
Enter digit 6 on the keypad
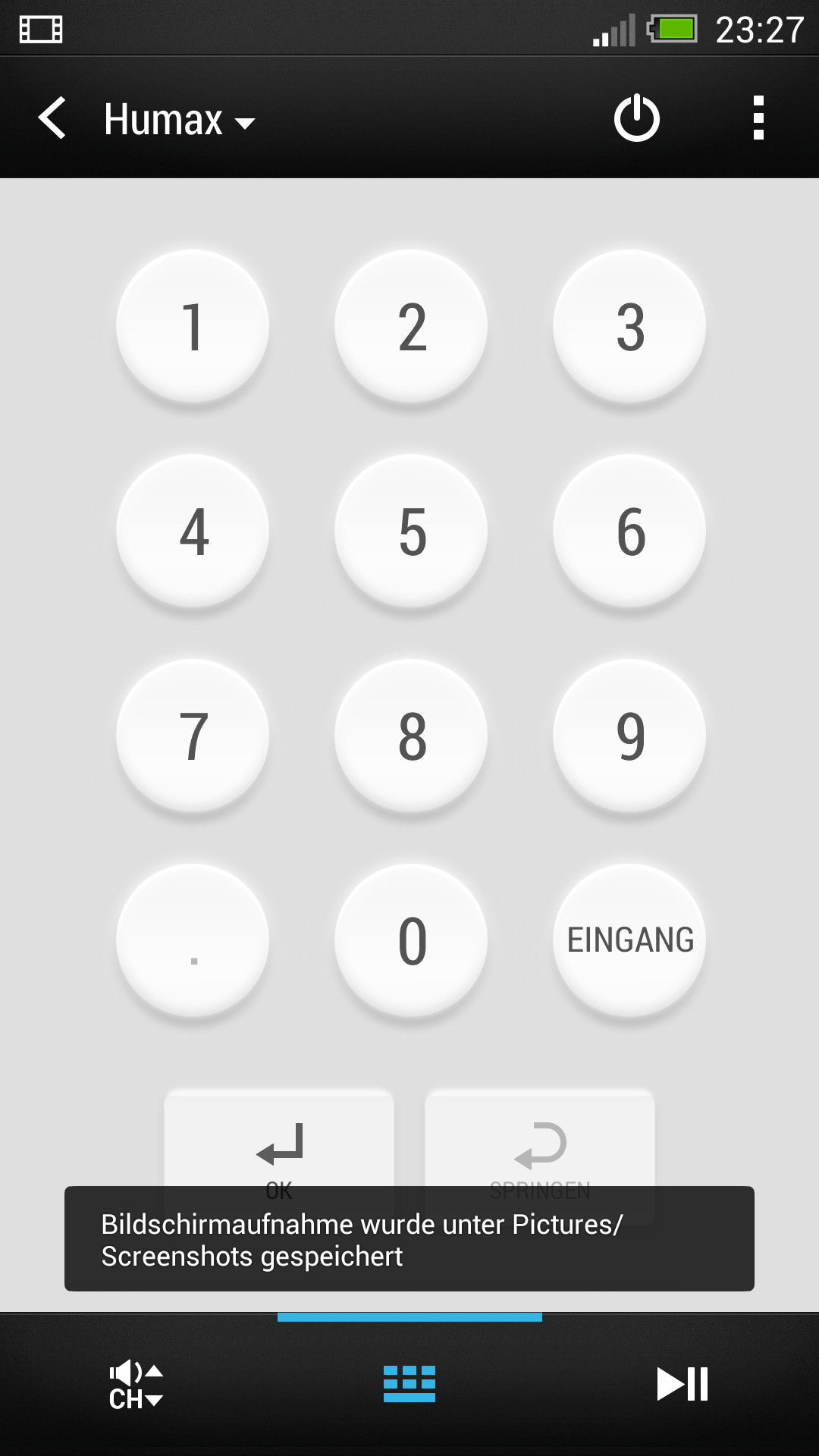(x=629, y=531)
